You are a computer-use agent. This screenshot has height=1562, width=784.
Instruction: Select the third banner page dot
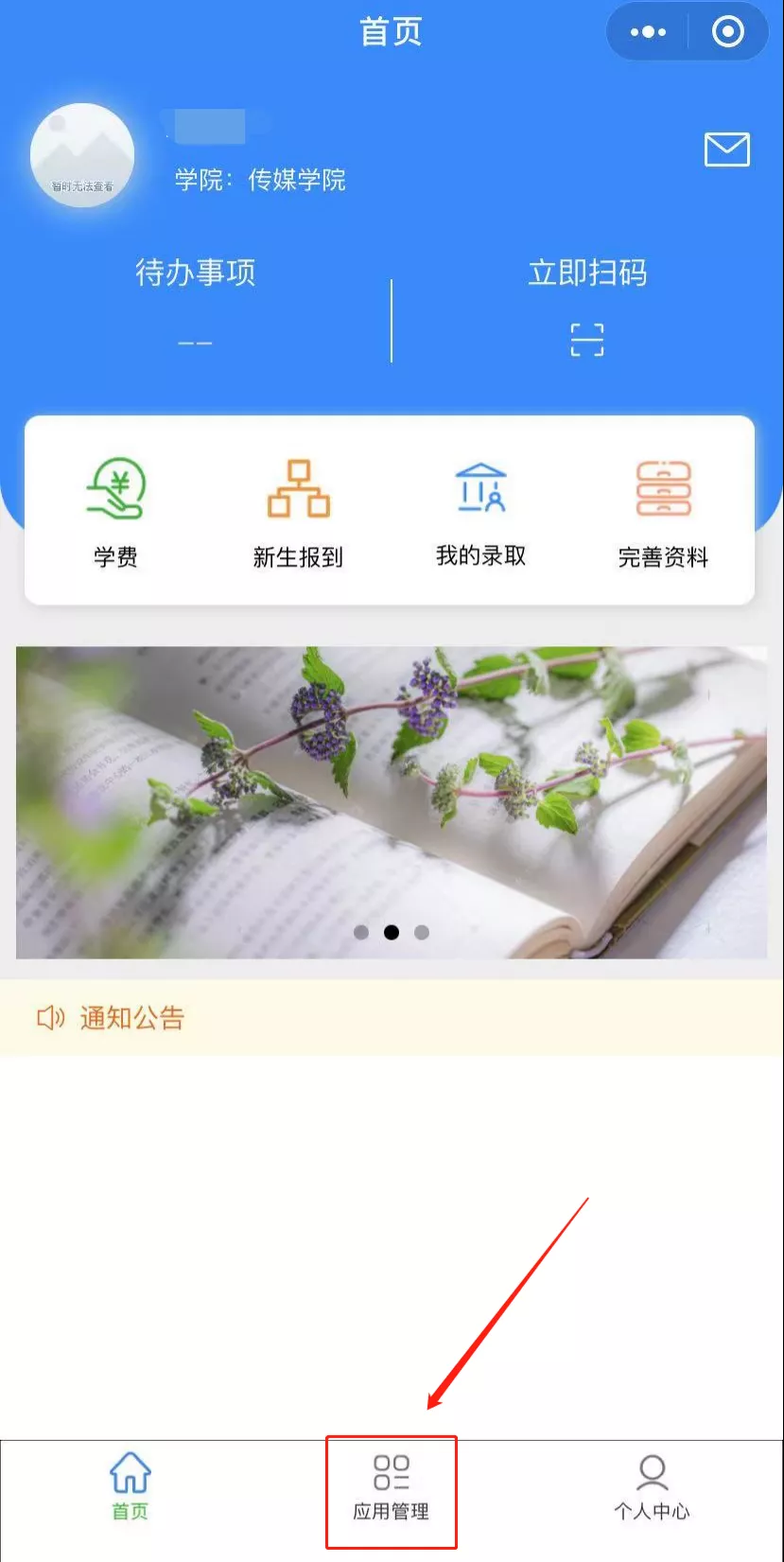tap(422, 933)
